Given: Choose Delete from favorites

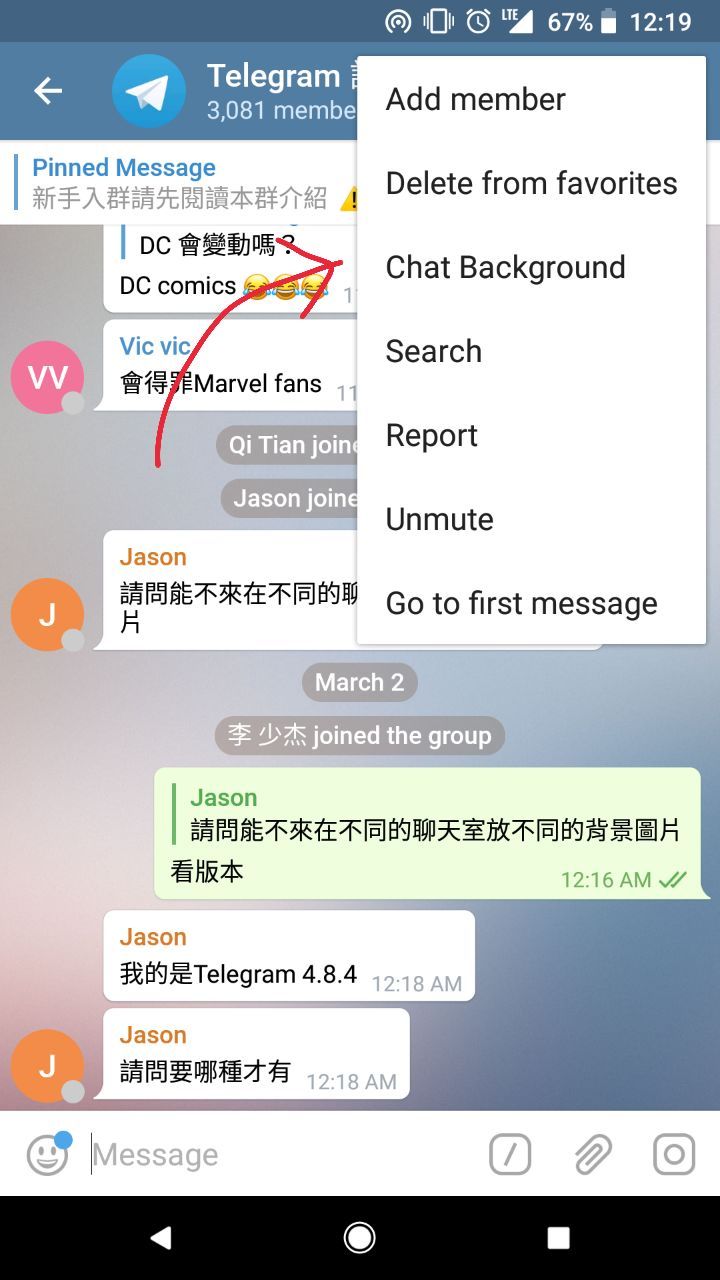Looking at the screenshot, I should [531, 183].
